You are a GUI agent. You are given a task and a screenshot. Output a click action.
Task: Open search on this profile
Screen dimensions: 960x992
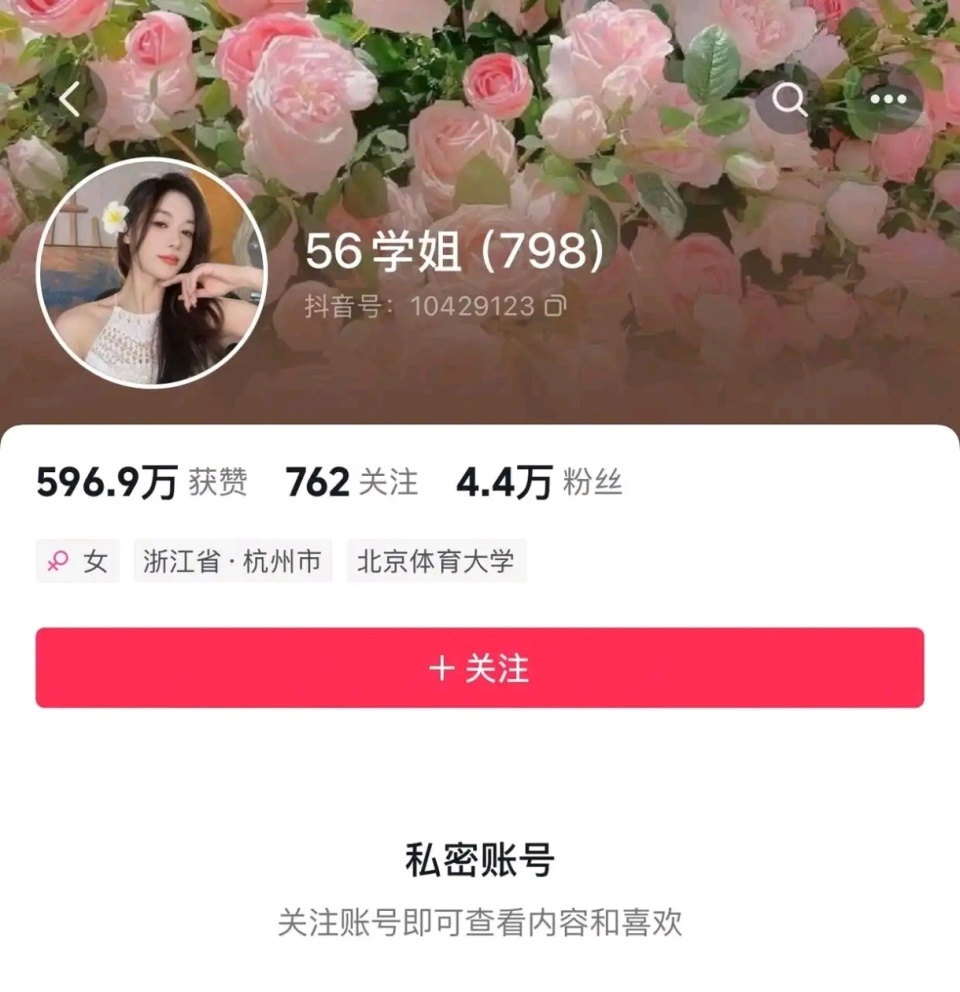pos(789,99)
